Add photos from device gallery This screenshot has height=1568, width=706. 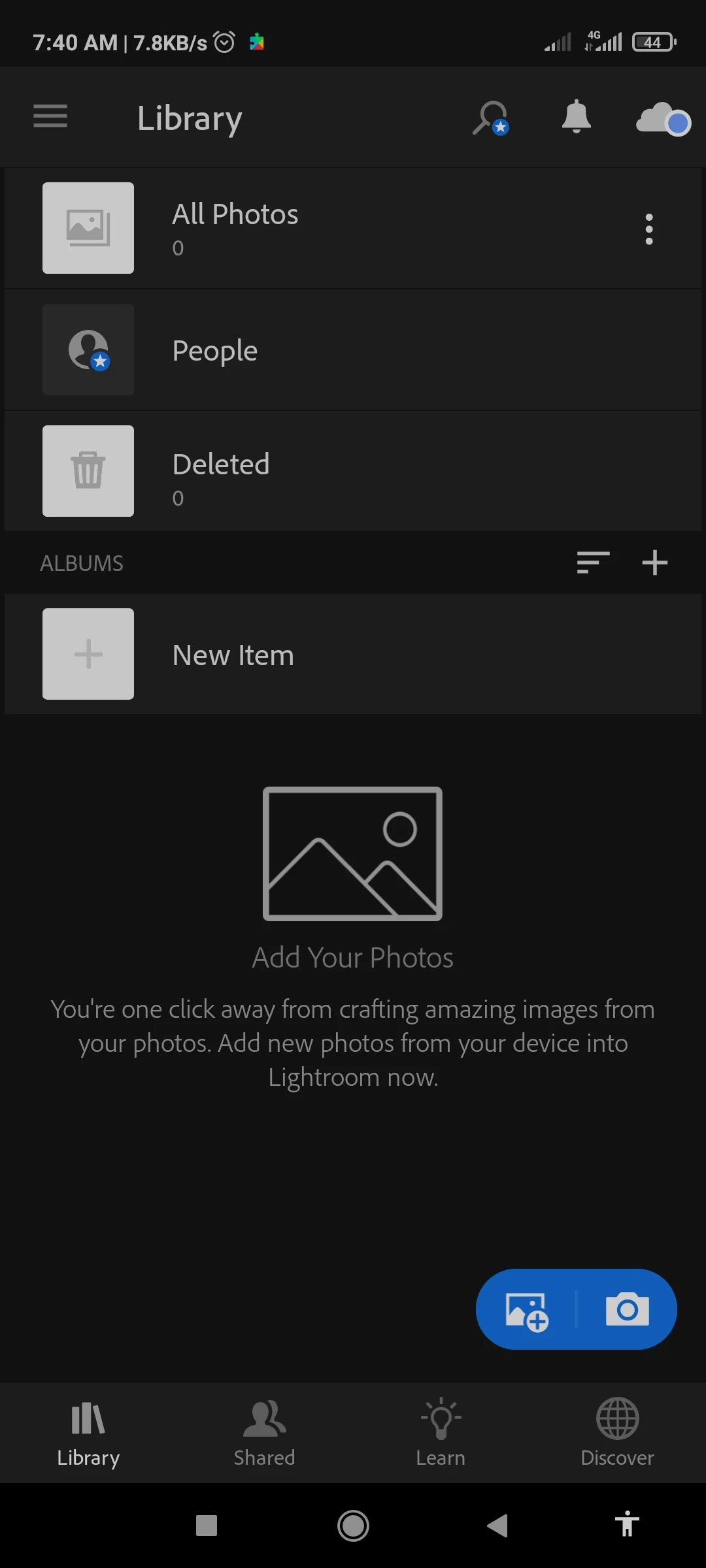(x=527, y=1310)
